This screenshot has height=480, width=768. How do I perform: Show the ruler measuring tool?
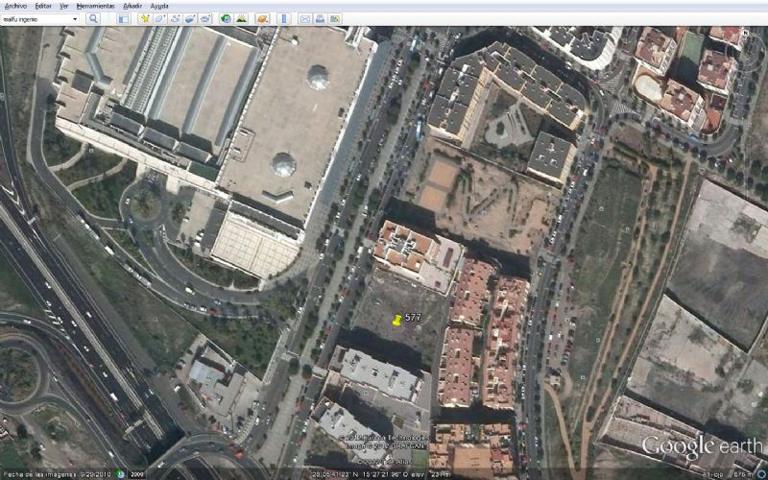pos(284,18)
